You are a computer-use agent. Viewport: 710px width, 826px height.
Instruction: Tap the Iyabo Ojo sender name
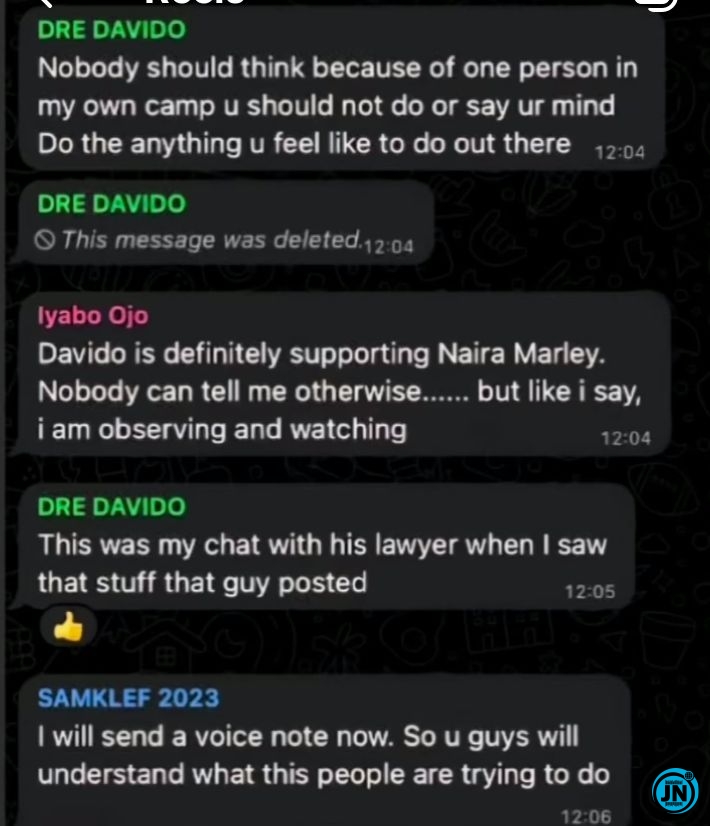[x=93, y=316]
